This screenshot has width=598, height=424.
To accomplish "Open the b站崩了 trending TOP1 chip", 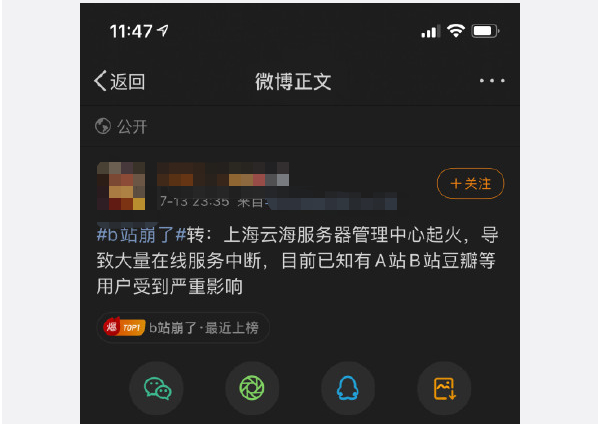I will (x=183, y=328).
